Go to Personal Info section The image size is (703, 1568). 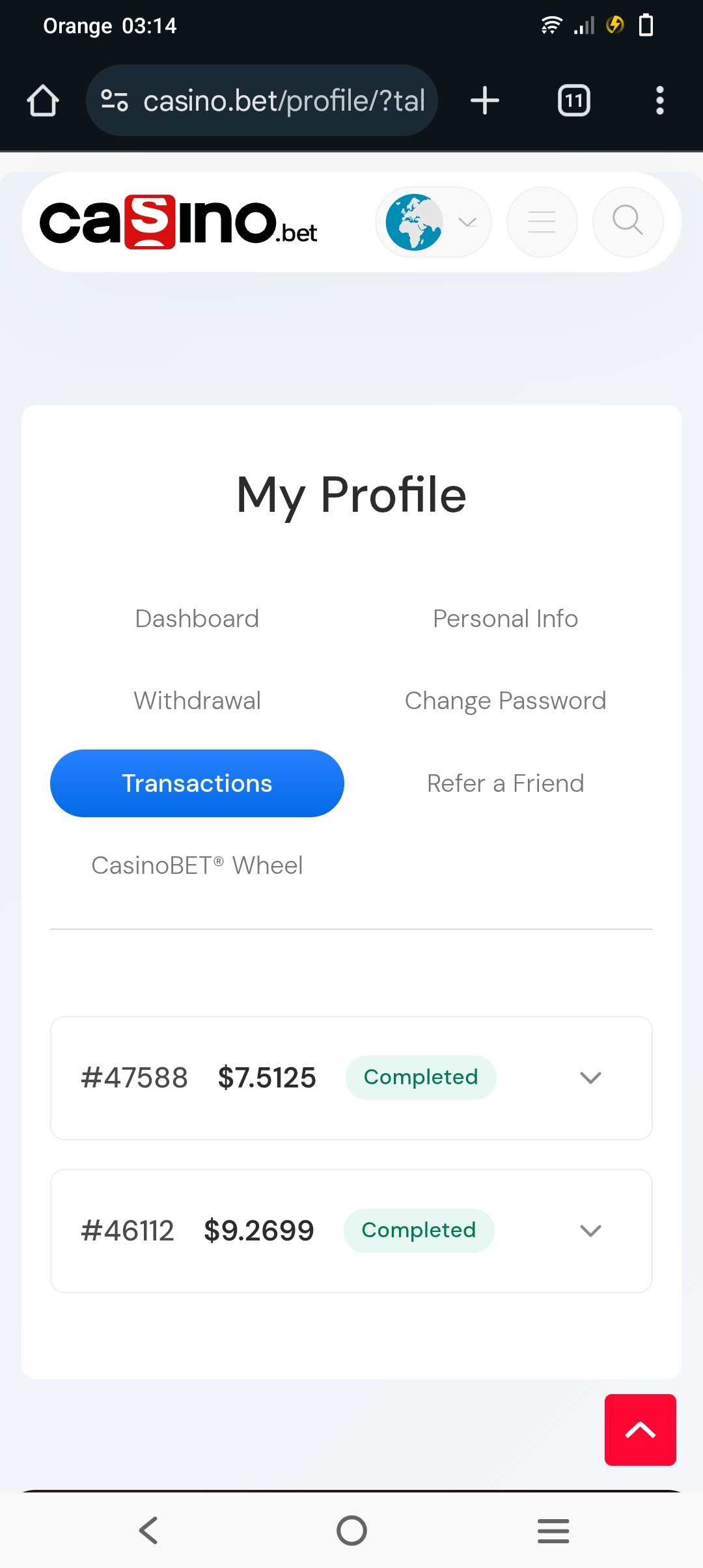[505, 619]
